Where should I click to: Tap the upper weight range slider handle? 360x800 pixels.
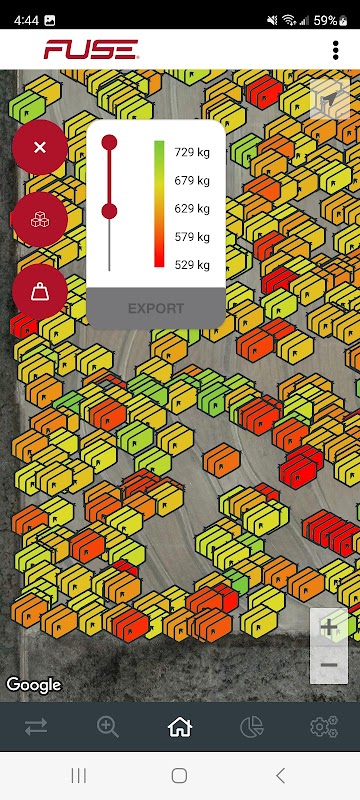pos(109,142)
